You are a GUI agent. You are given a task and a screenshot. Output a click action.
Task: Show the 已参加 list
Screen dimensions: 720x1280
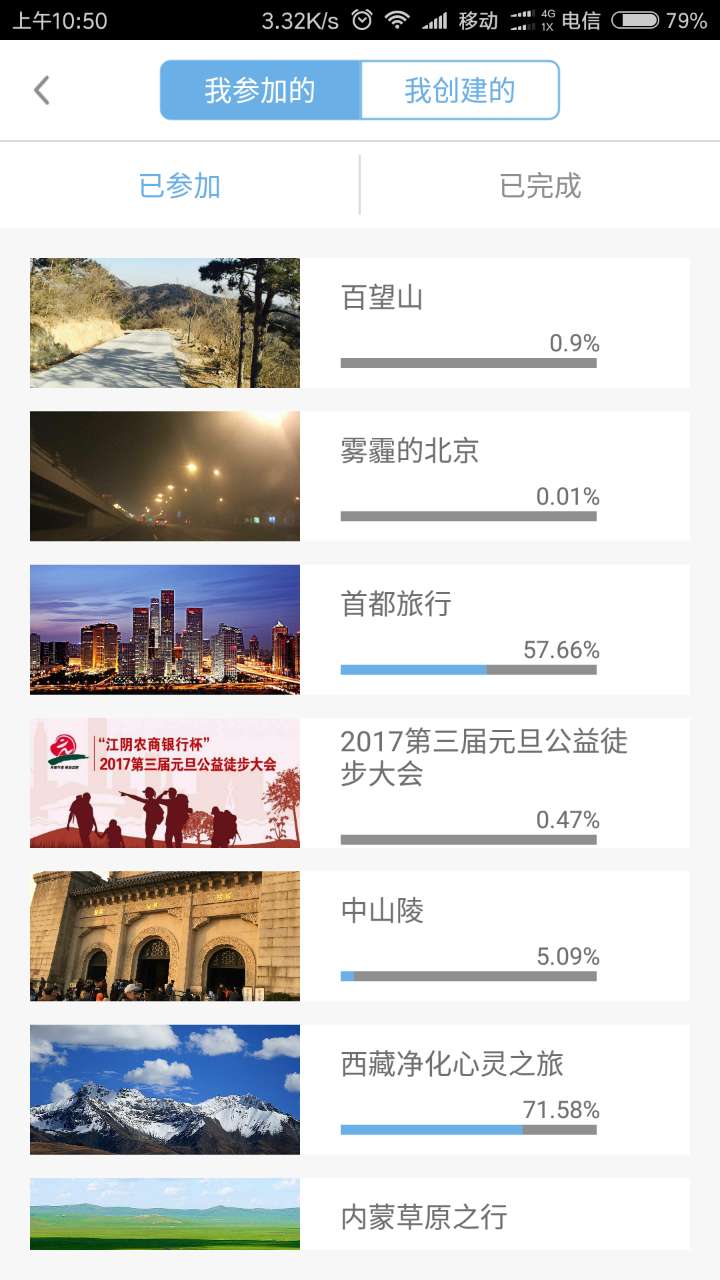[180, 186]
